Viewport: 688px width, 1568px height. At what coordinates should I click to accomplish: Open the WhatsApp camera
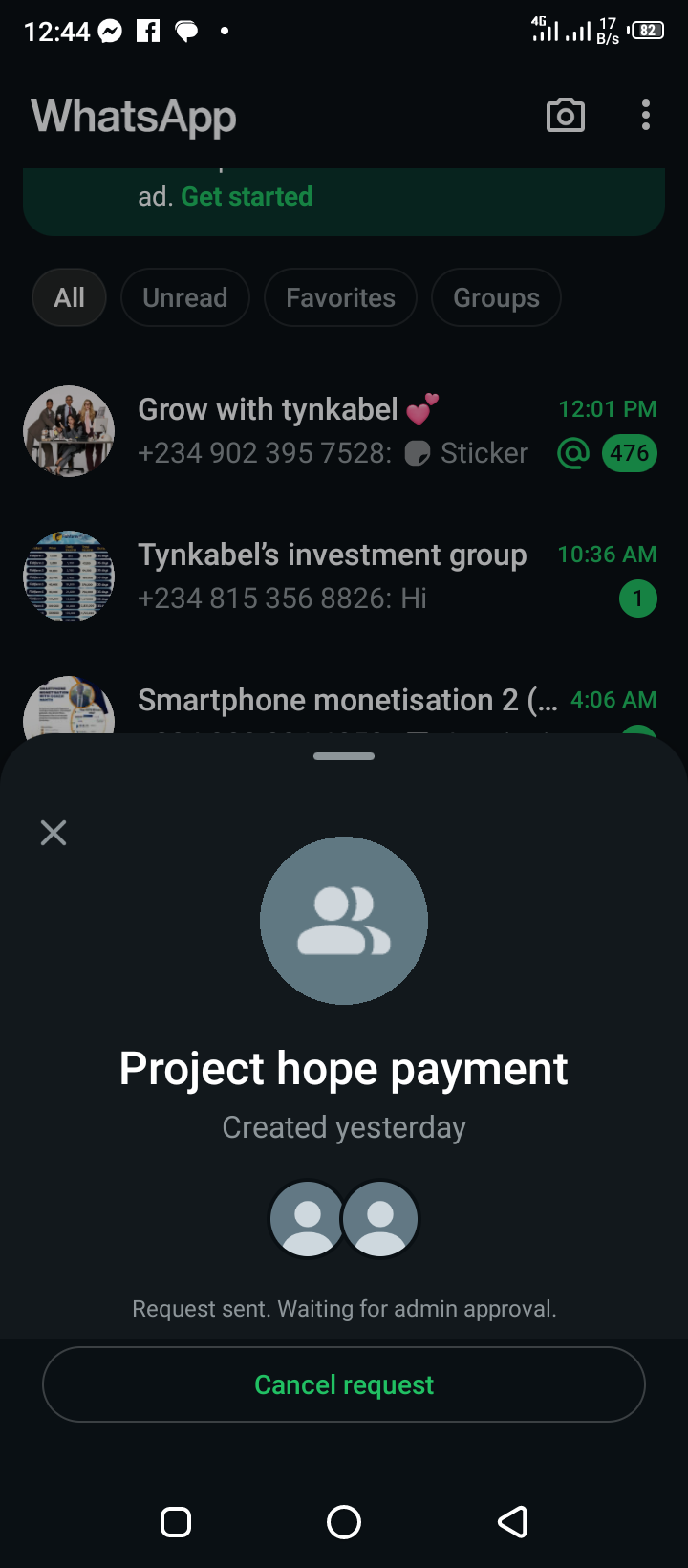pyautogui.click(x=565, y=116)
